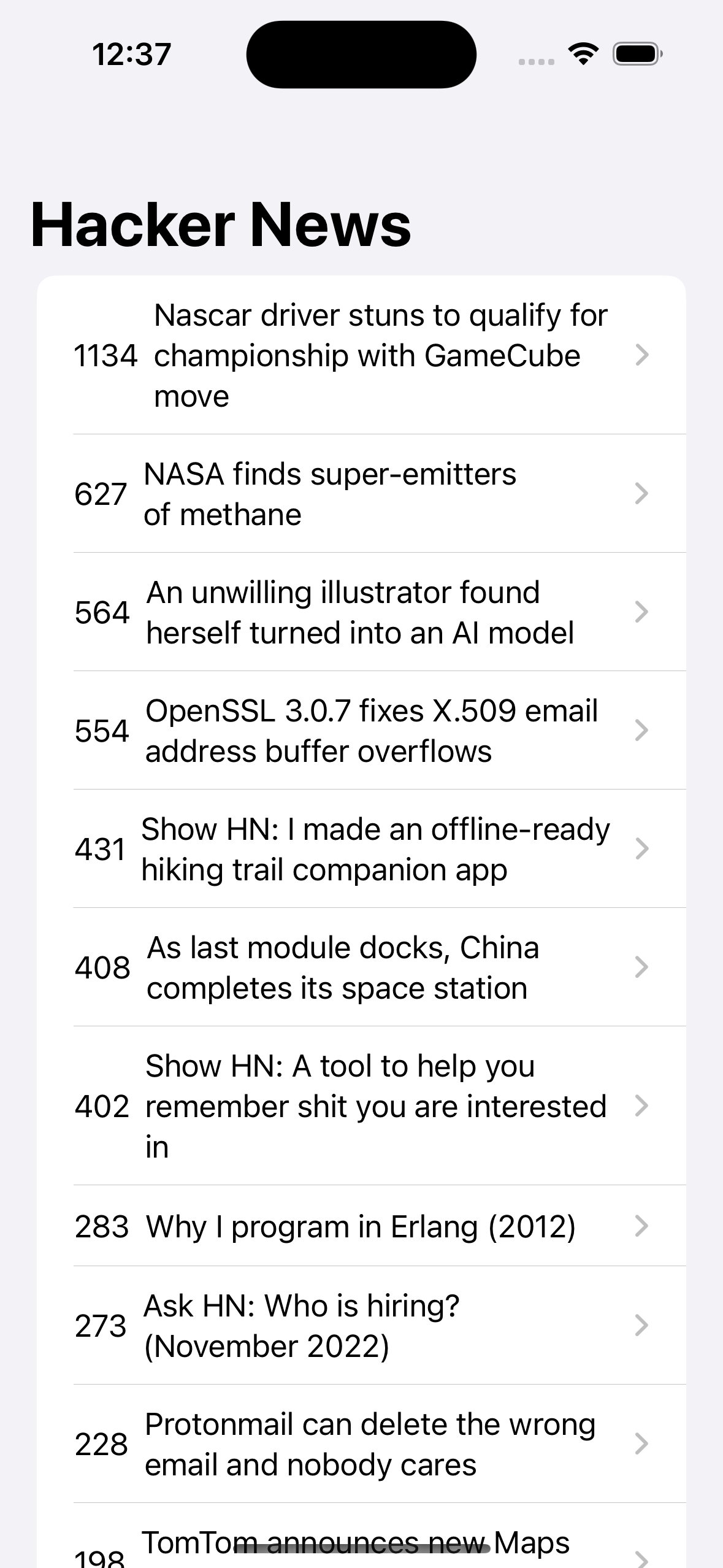Open the Nascar GameCube championship story
The image size is (723, 1568).
[x=380, y=355]
